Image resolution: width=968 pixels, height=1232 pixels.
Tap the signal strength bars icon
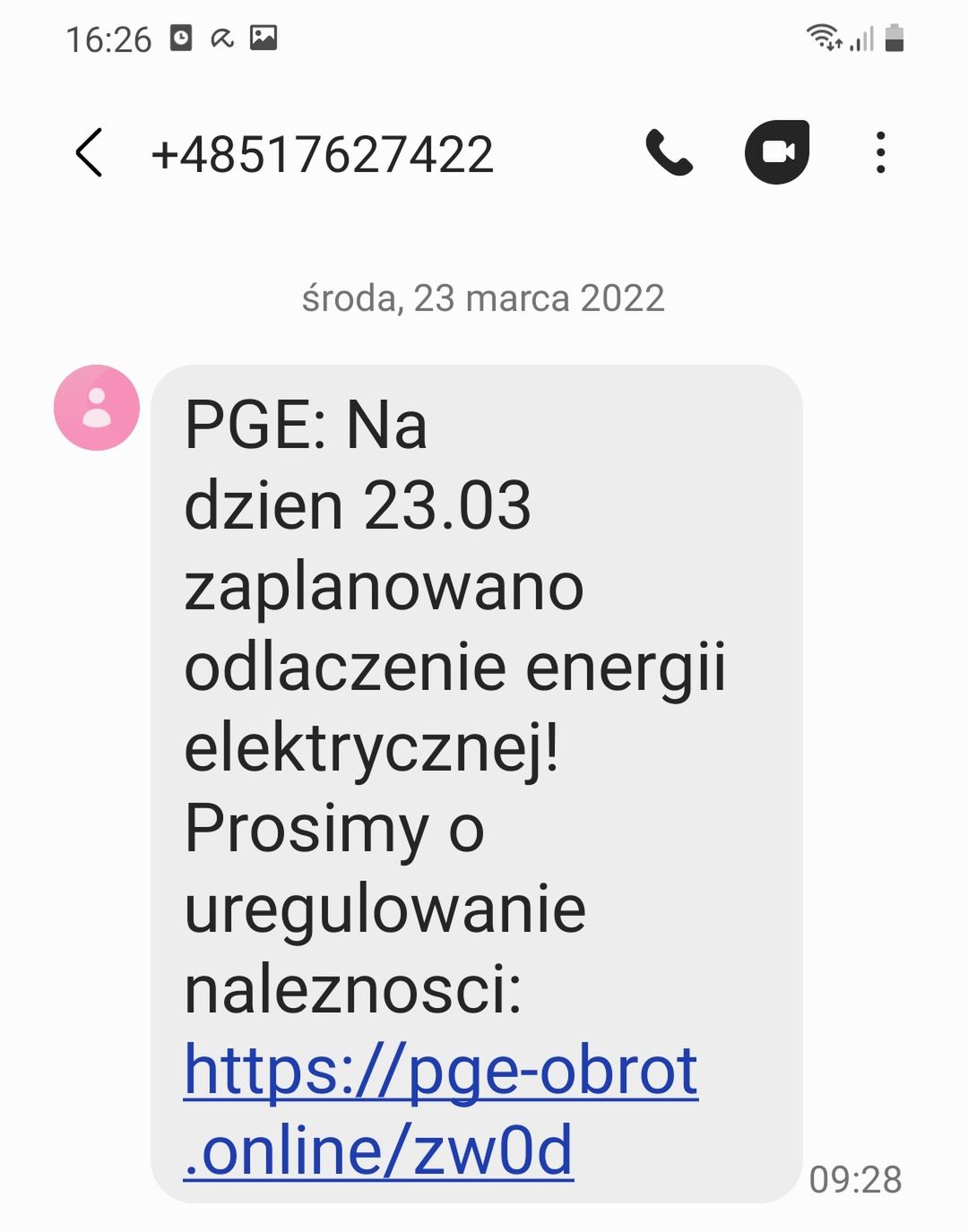tap(860, 38)
